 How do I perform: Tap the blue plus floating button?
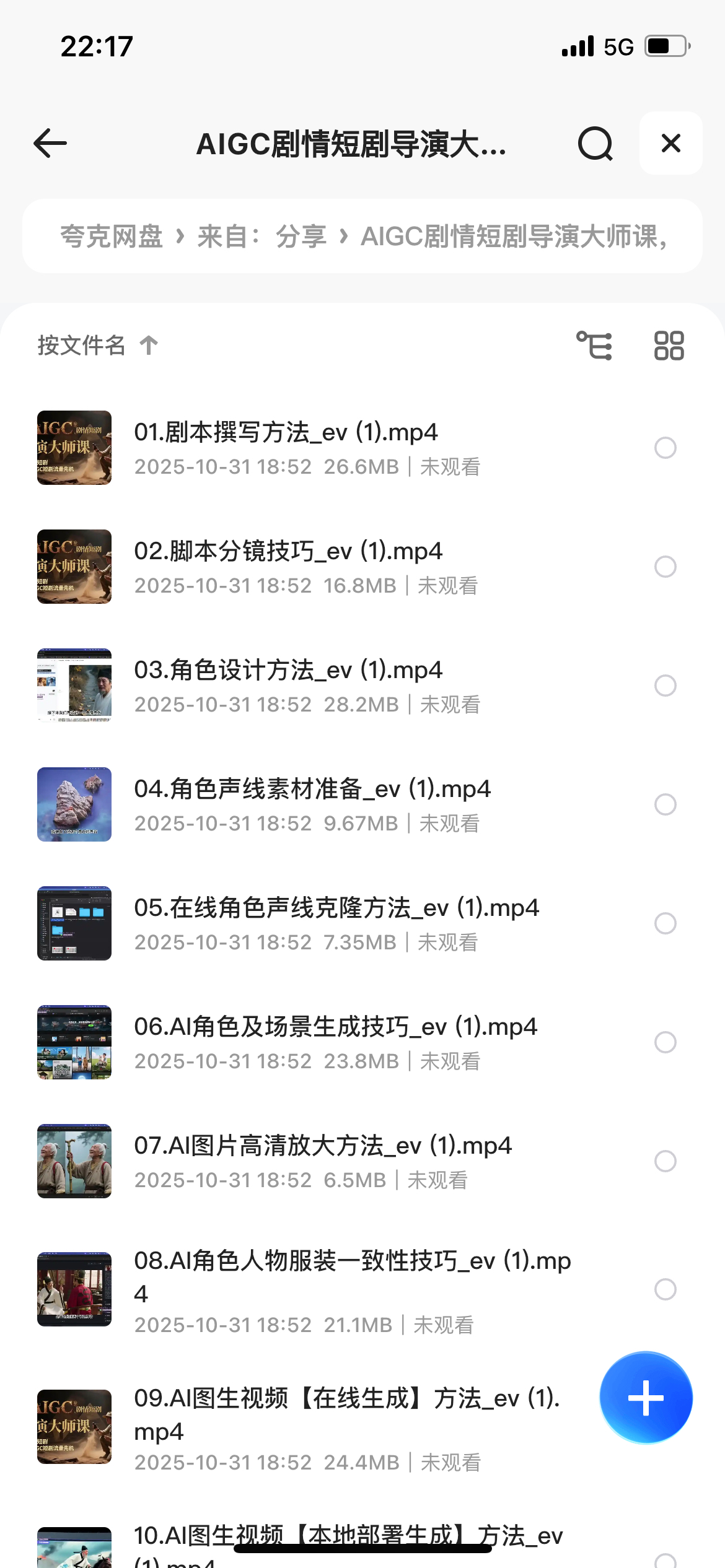coord(646,1398)
